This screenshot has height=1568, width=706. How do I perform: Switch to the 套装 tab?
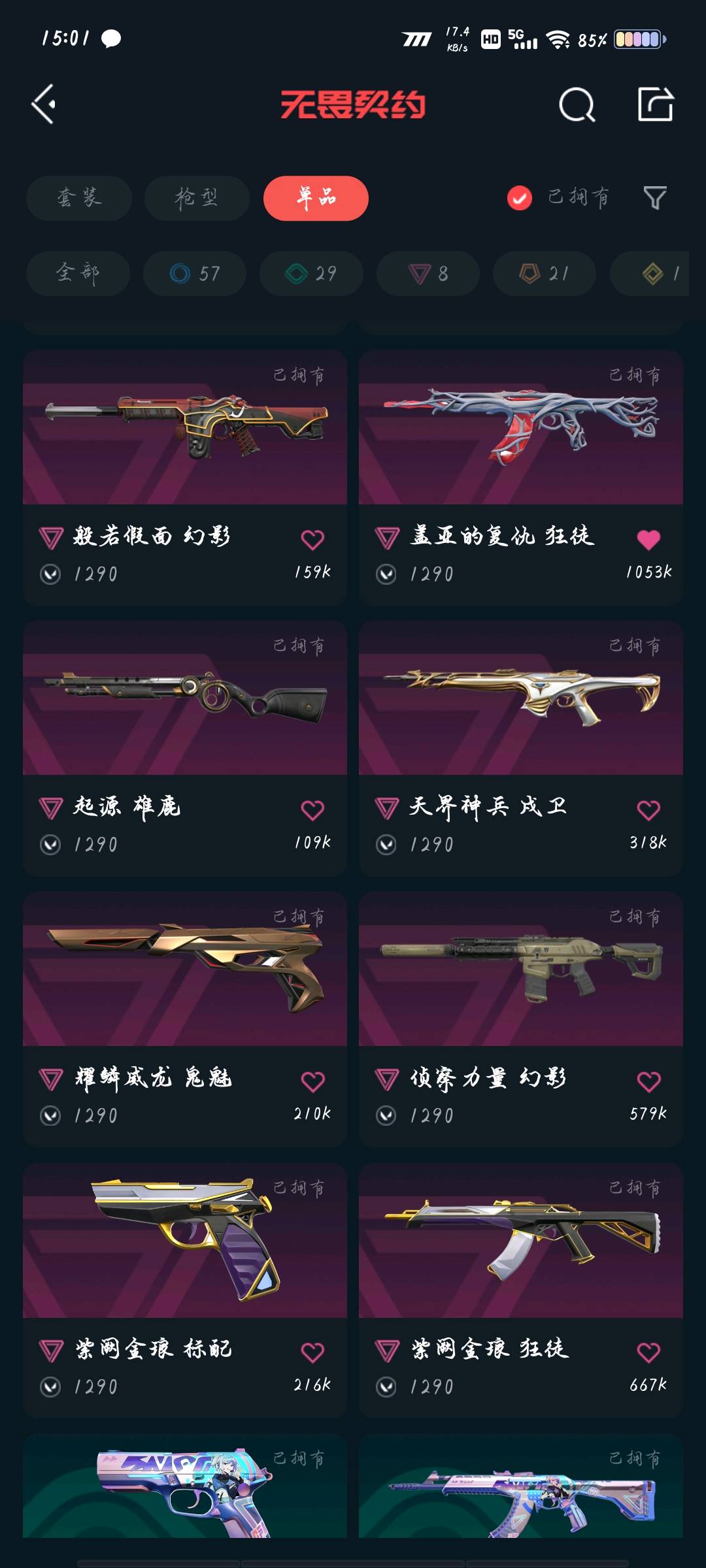click(x=79, y=198)
